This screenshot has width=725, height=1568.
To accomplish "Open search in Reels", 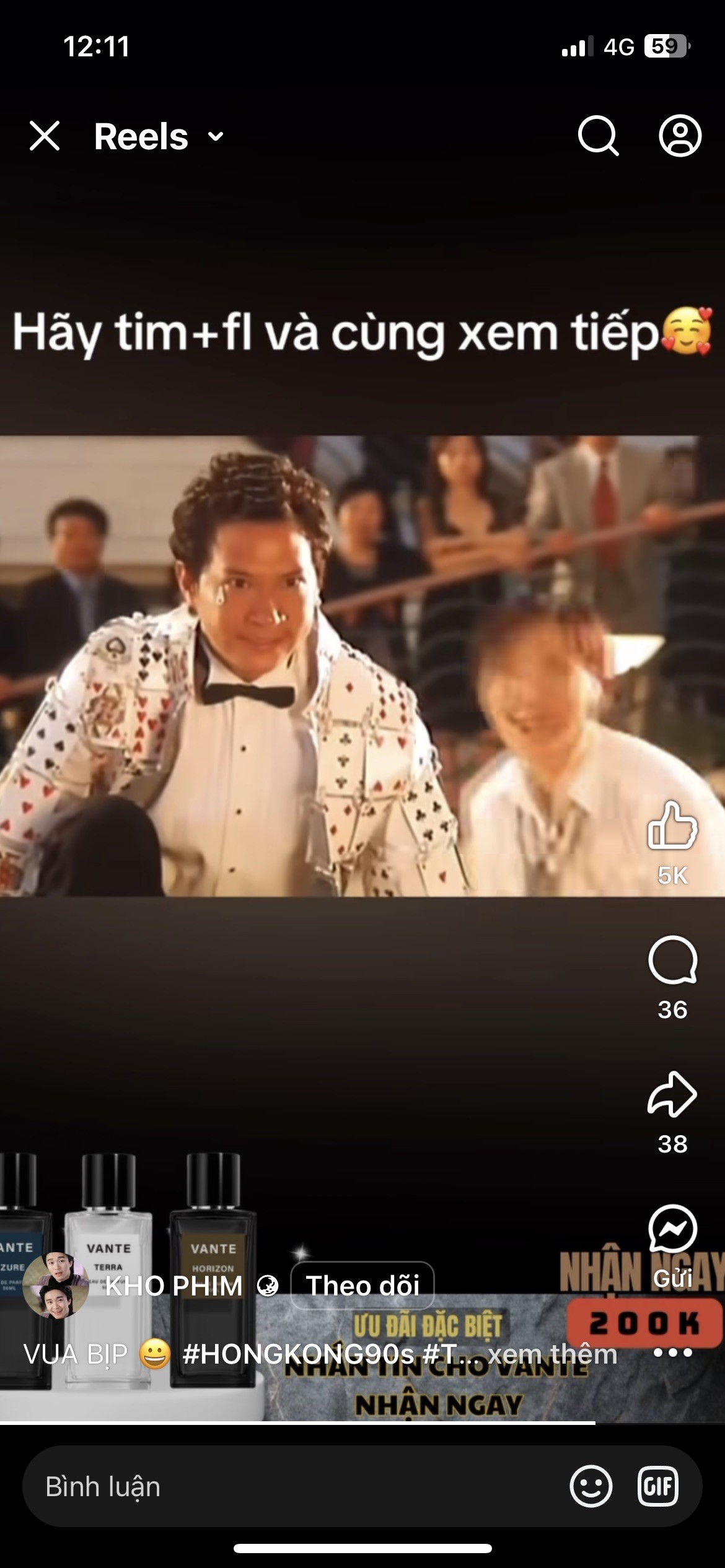I will tap(598, 136).
